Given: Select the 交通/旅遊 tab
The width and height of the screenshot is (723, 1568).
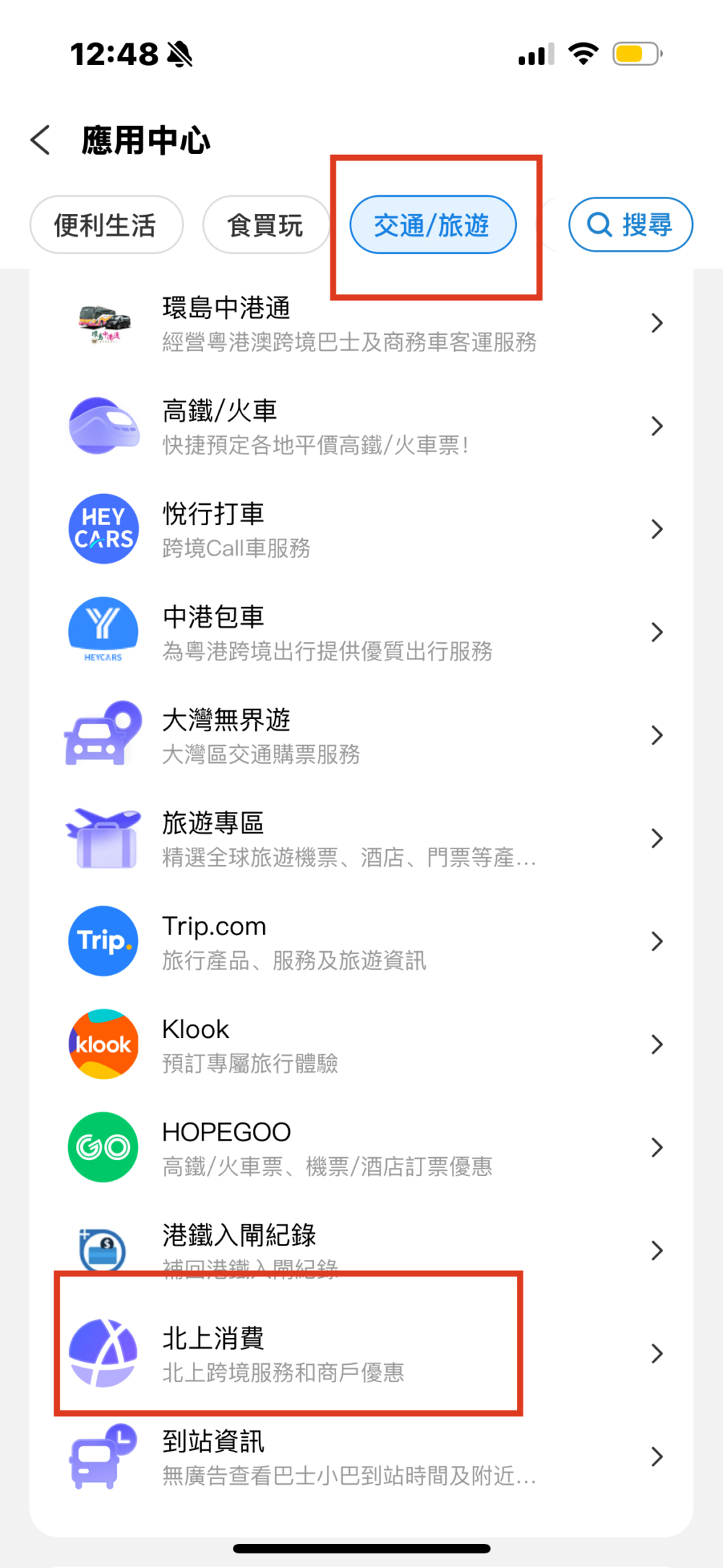Looking at the screenshot, I should pyautogui.click(x=432, y=225).
